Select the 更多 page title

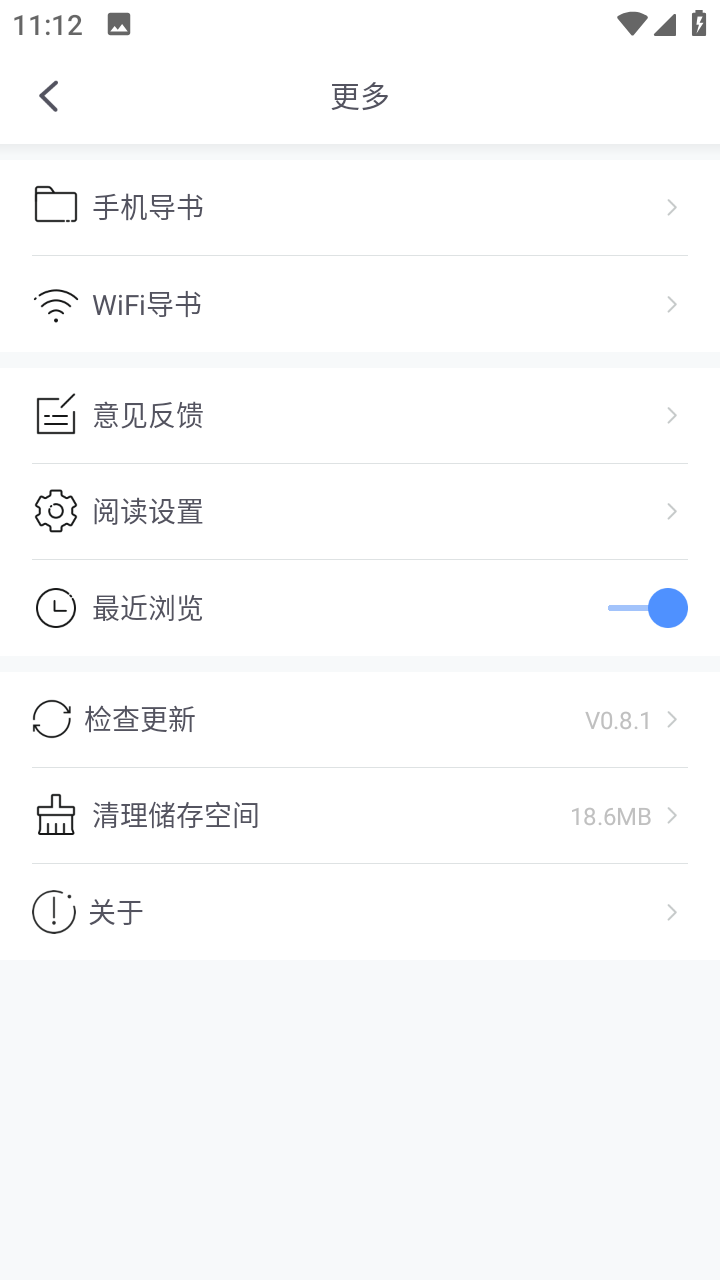pyautogui.click(x=358, y=95)
